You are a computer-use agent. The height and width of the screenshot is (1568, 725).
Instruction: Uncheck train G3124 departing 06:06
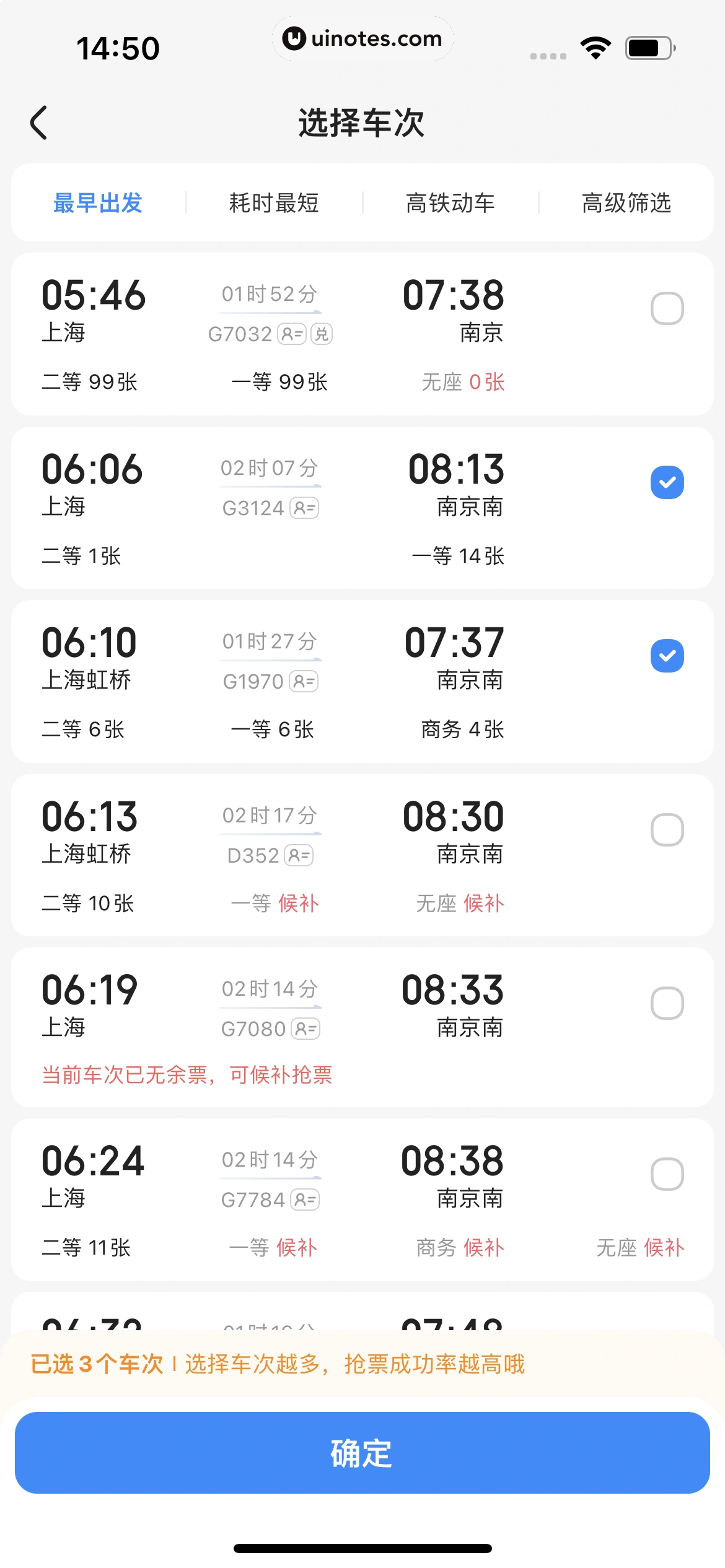667,482
